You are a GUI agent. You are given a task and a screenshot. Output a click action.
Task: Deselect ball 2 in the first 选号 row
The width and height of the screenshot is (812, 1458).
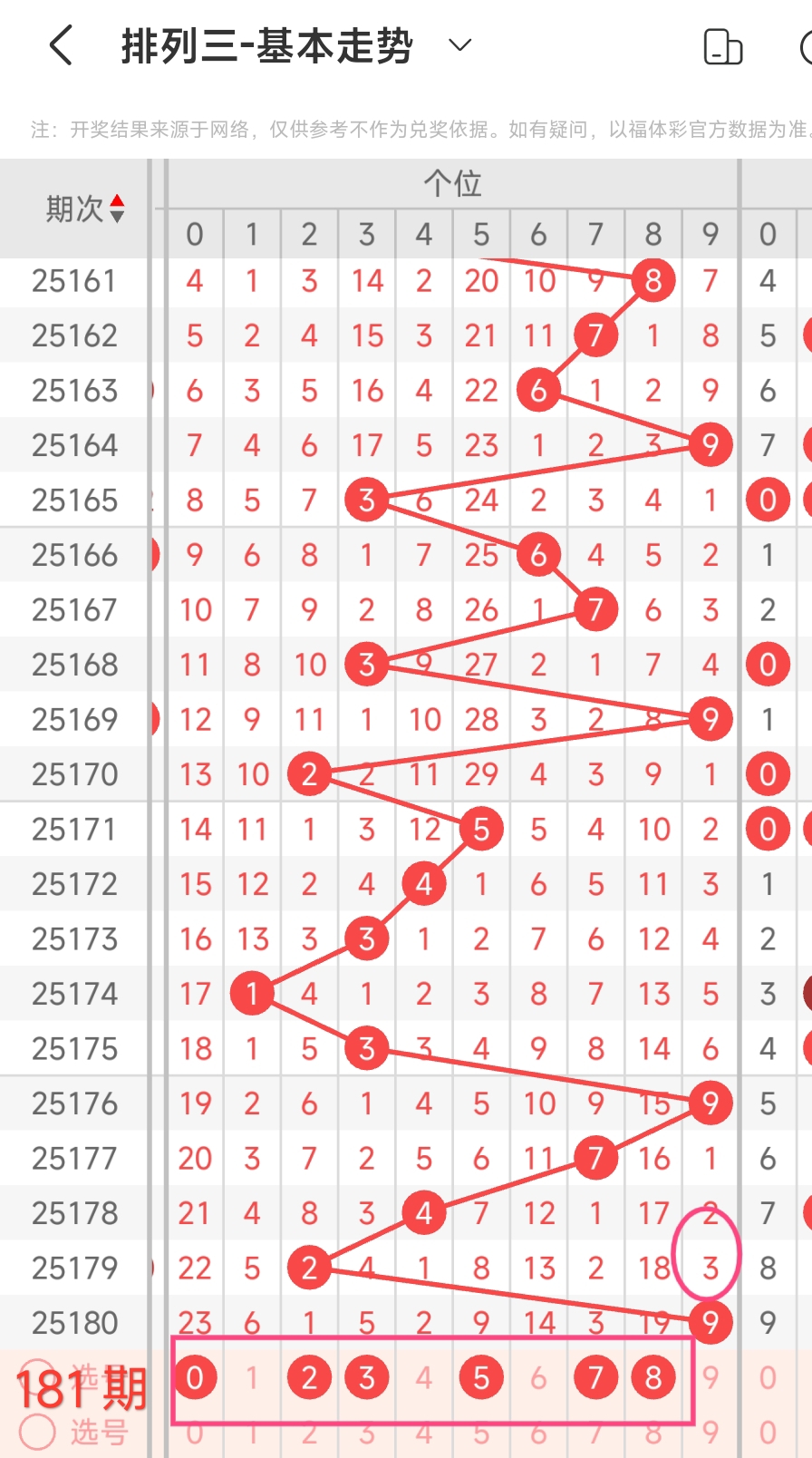(x=309, y=1377)
